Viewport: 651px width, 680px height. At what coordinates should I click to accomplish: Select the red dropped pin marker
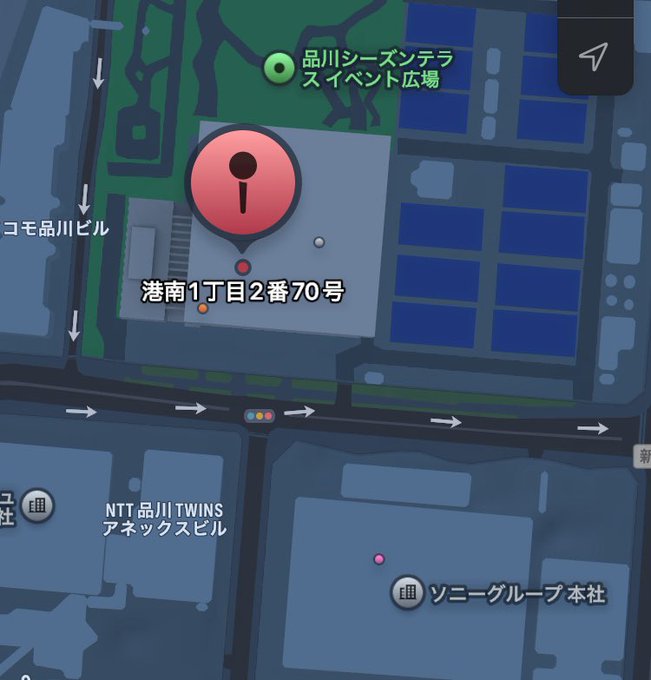(x=243, y=187)
